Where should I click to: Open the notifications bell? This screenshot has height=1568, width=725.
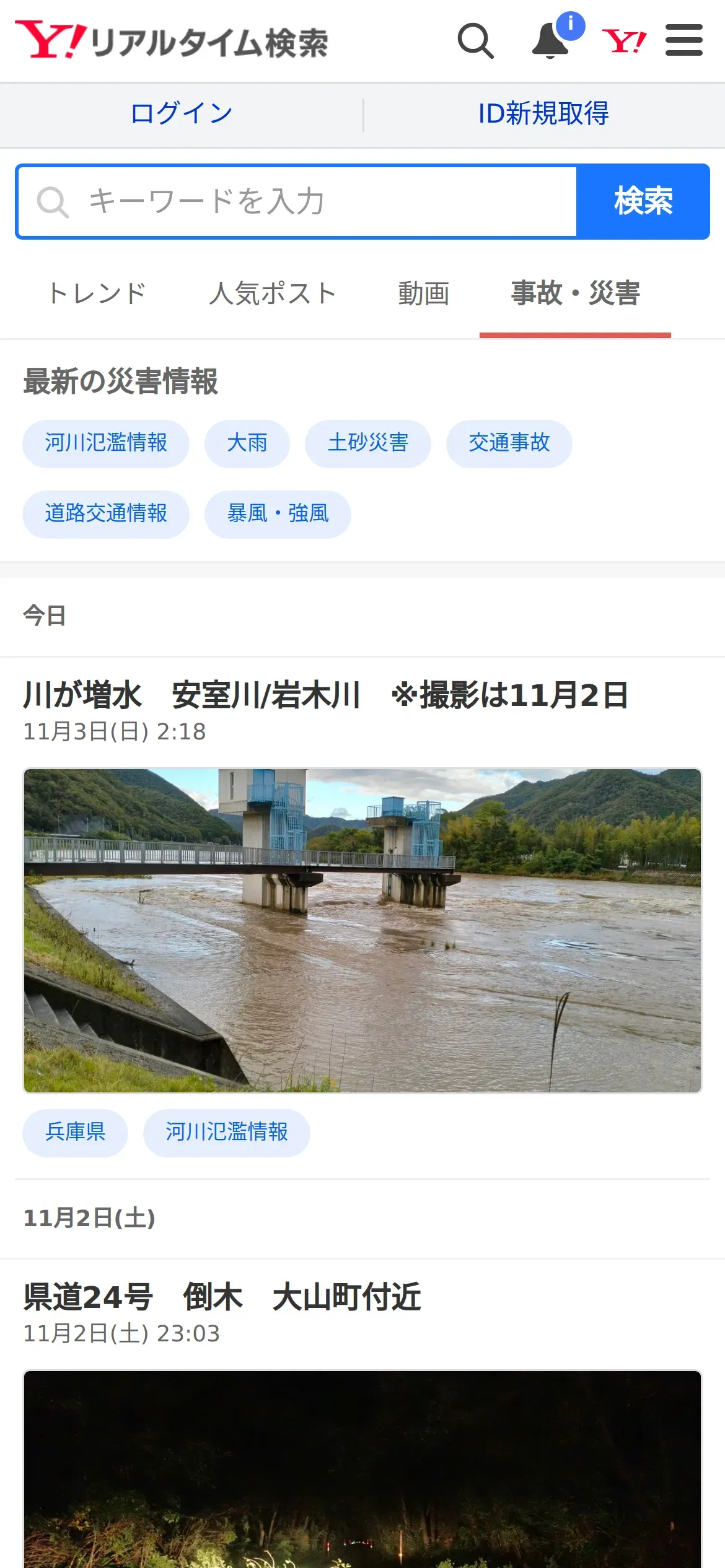551,41
